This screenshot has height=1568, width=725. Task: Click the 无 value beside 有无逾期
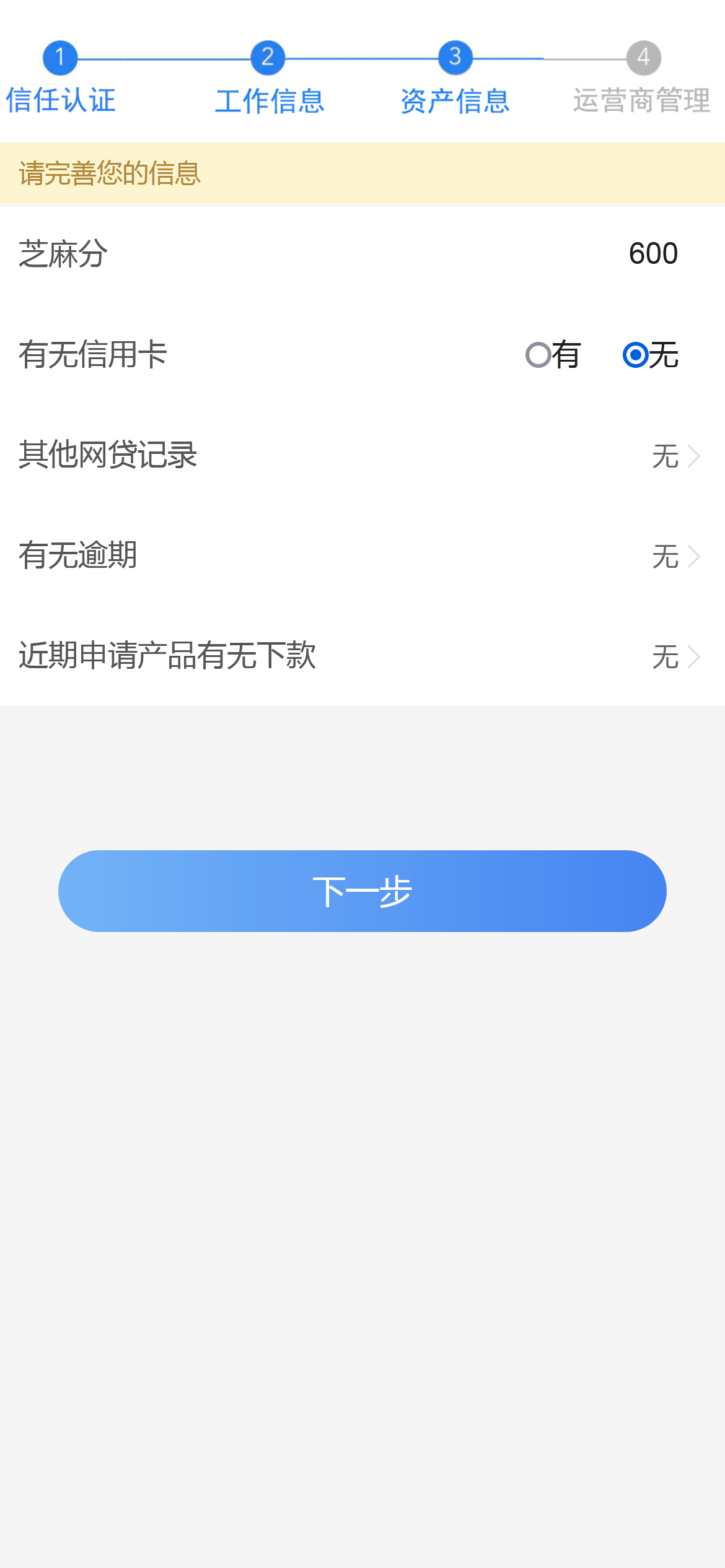[664, 557]
